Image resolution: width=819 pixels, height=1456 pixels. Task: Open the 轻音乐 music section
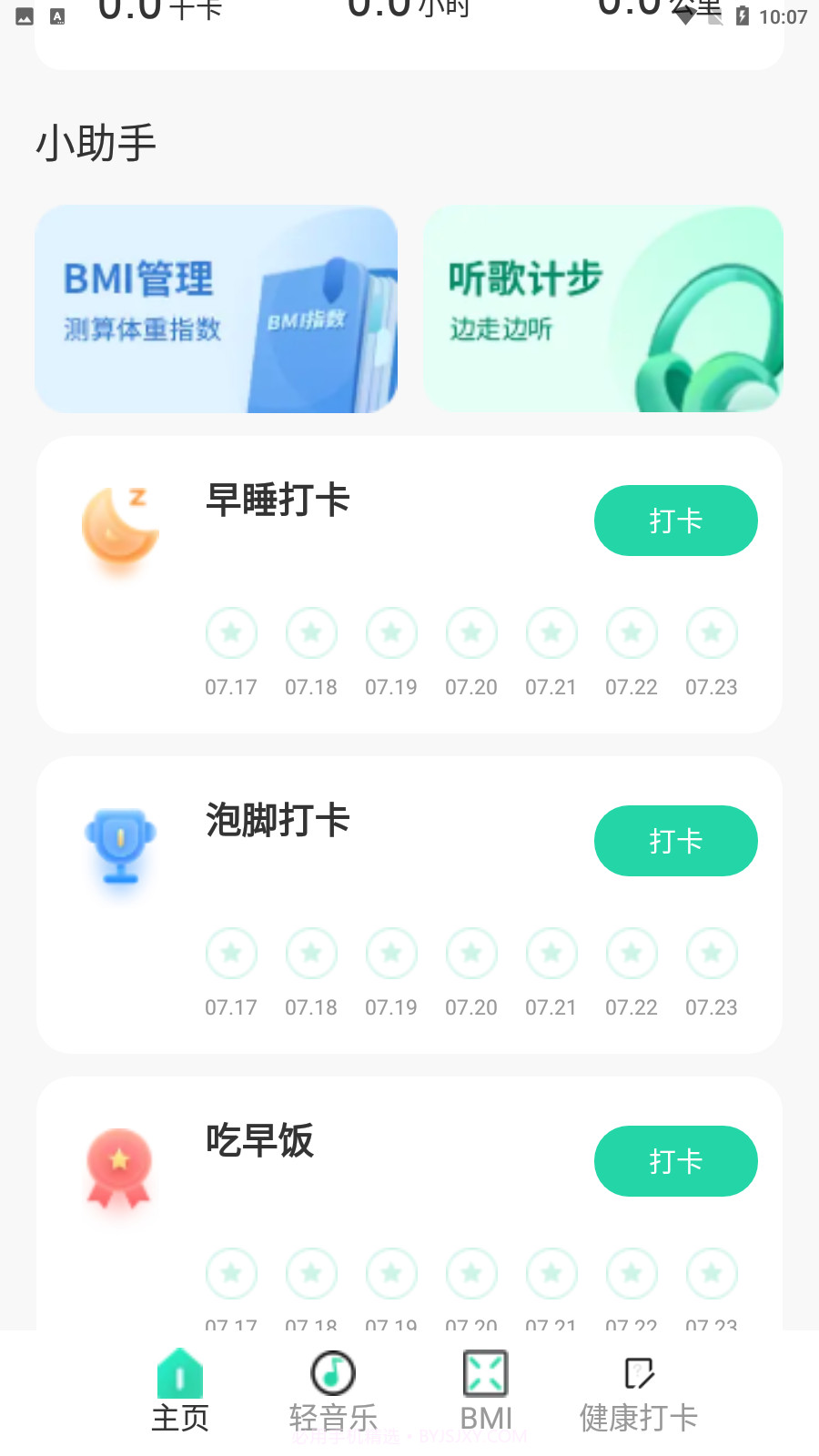click(x=331, y=1374)
